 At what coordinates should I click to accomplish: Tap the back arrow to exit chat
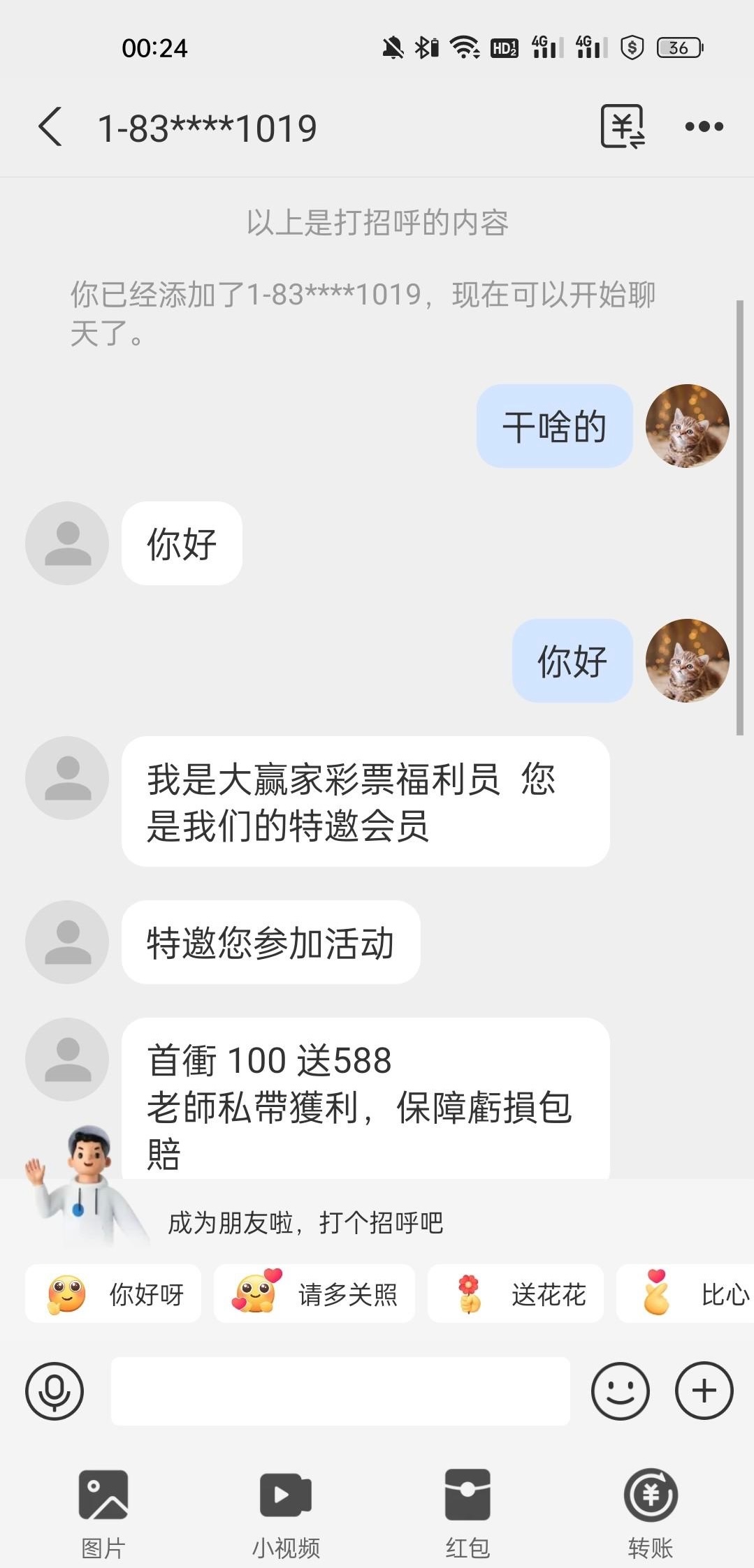(x=49, y=126)
